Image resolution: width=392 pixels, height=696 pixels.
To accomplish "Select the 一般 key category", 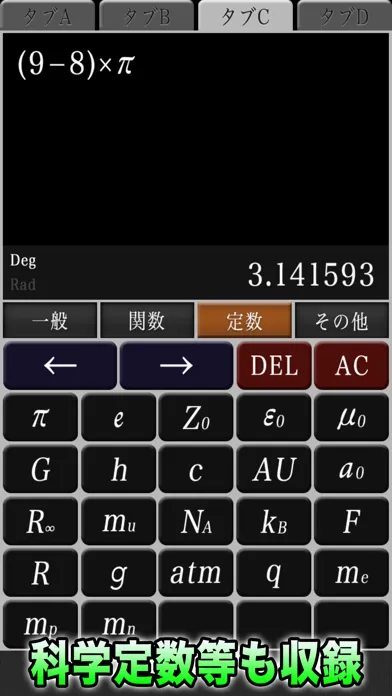I will (x=50, y=320).
